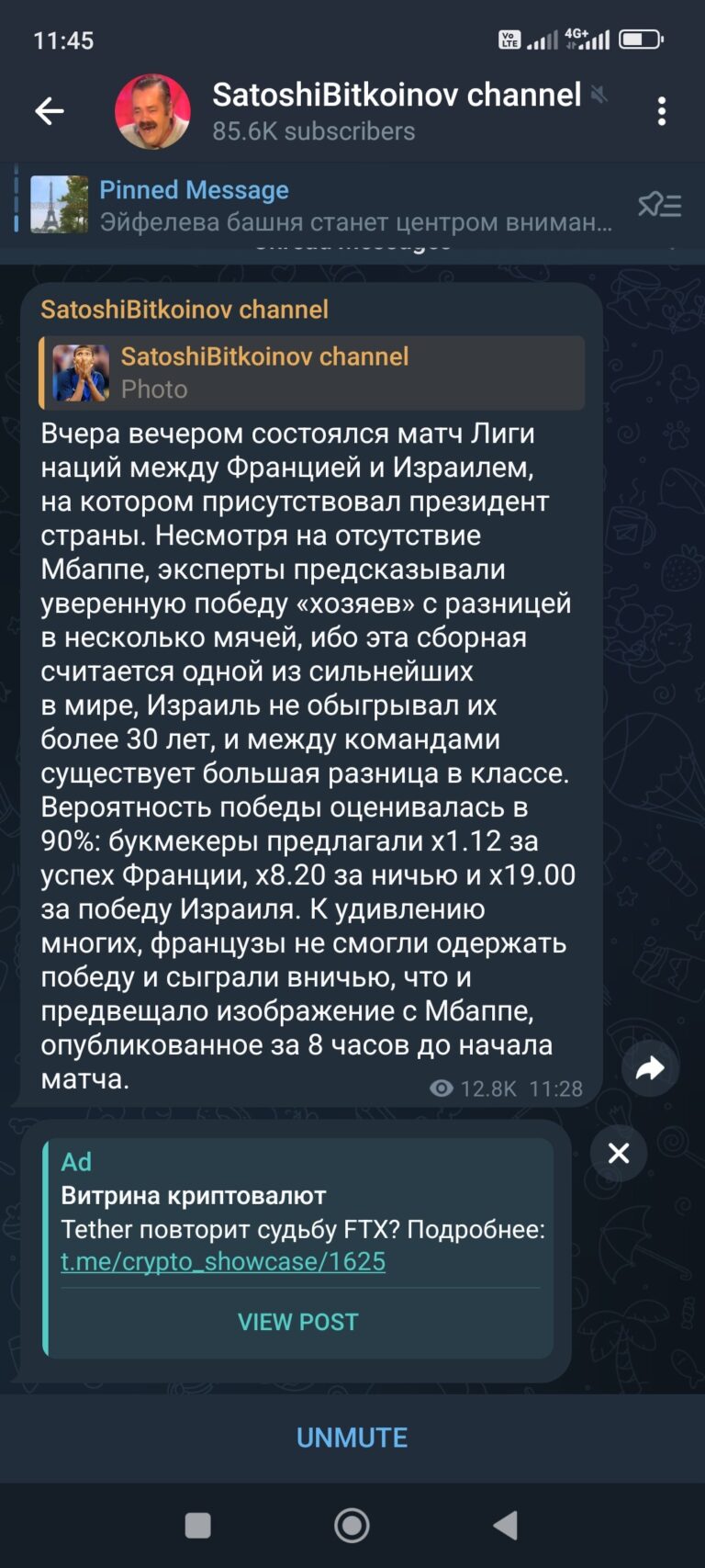705x1568 pixels.
Task: Open recent apps from navigation bar
Action: pyautogui.click(x=198, y=1526)
